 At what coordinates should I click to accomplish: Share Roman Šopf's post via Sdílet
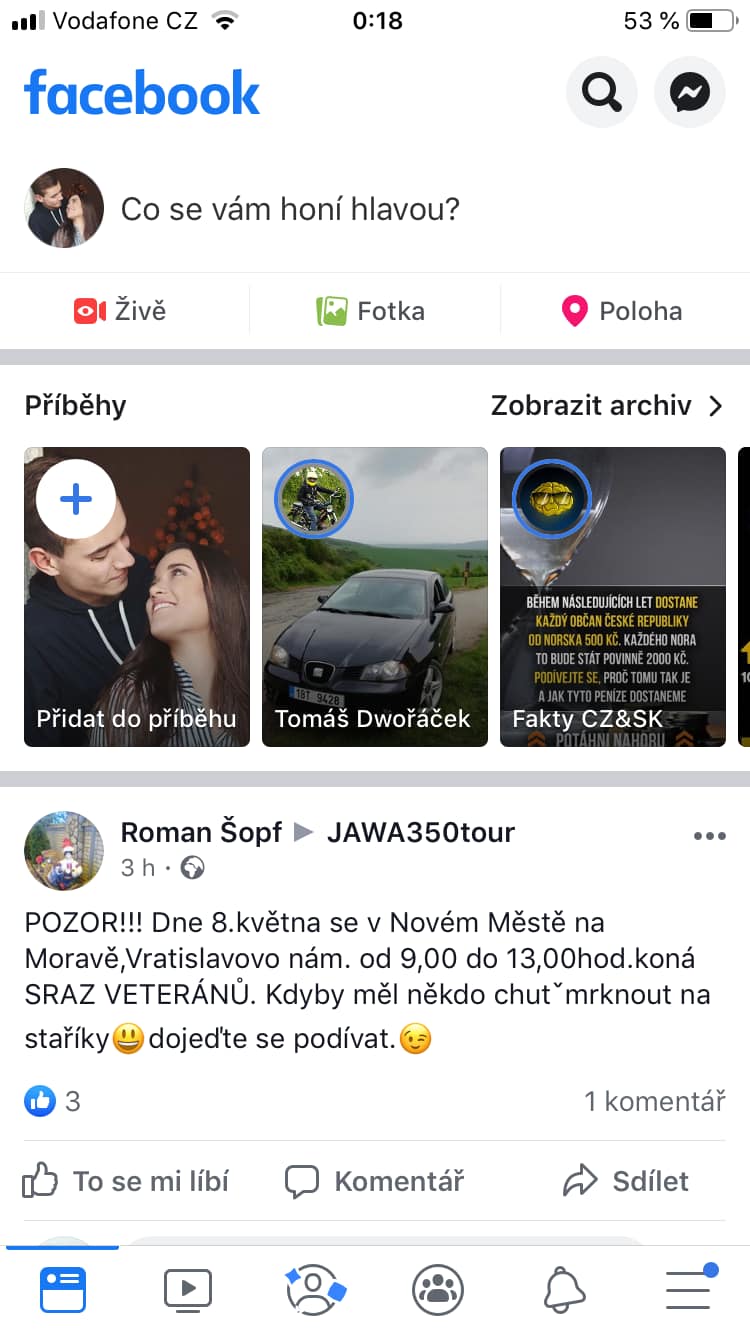click(626, 1181)
